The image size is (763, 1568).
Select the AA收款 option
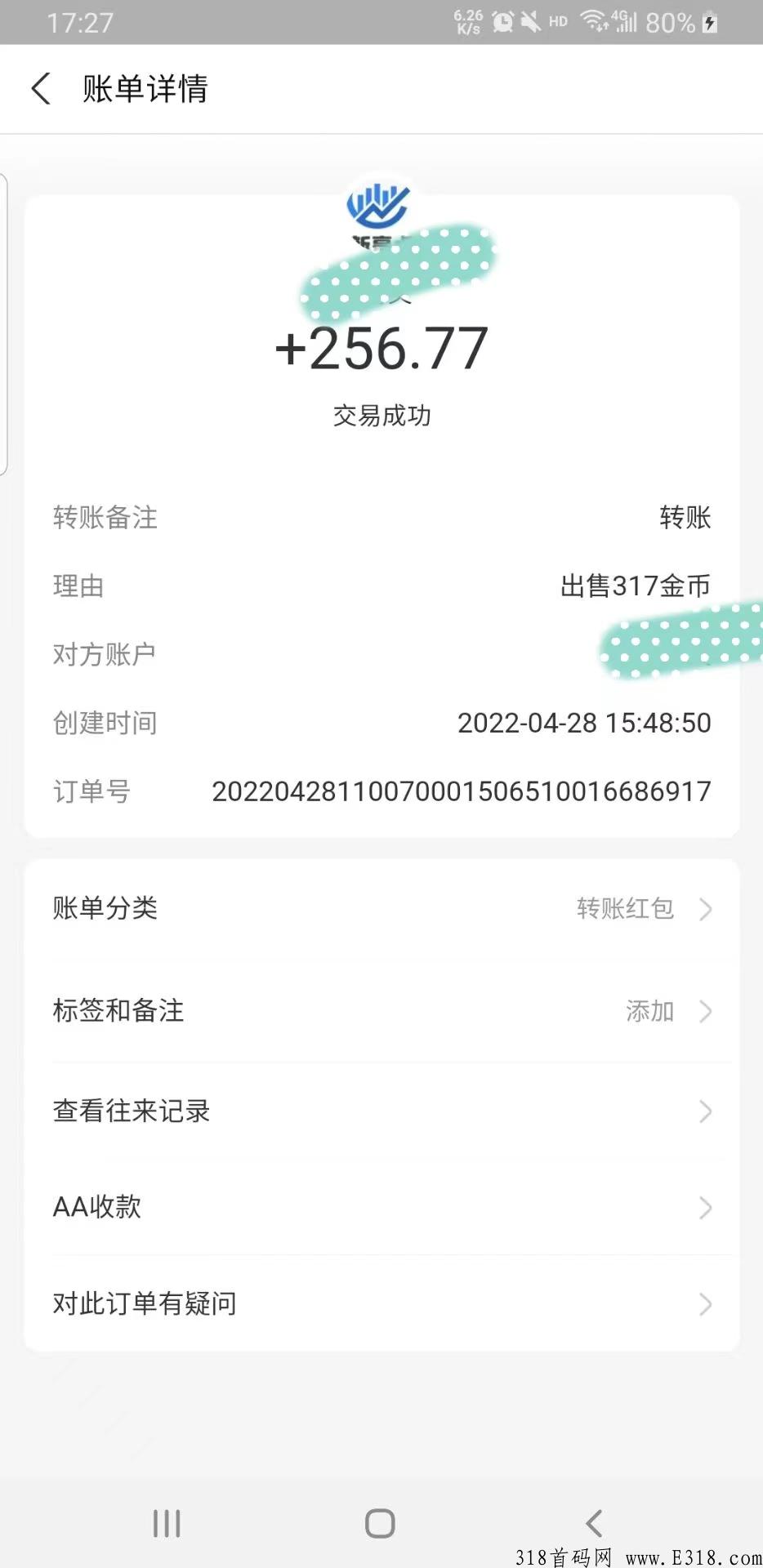pyautogui.click(x=381, y=1207)
